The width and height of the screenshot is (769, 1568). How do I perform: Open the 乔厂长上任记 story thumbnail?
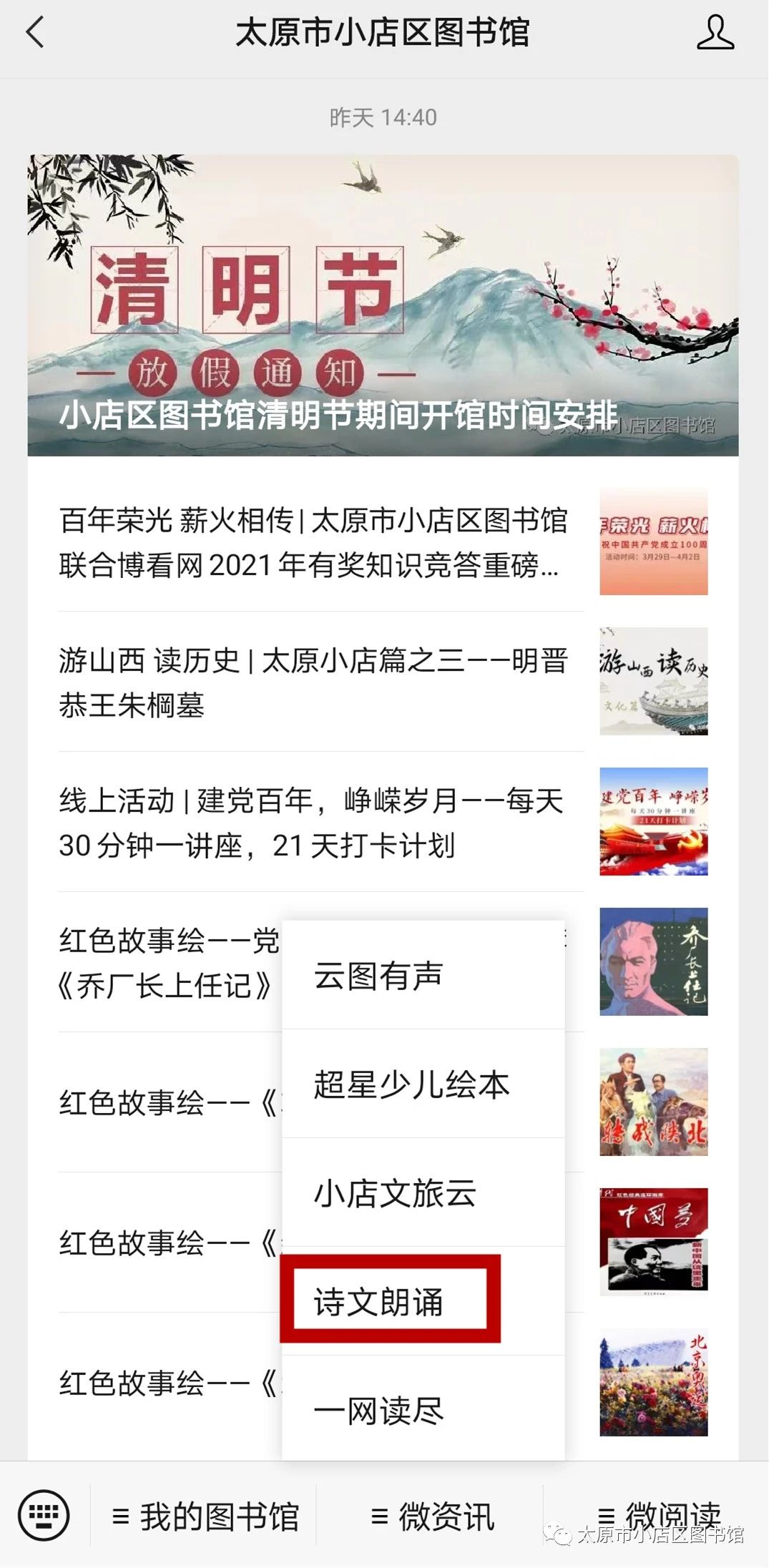(653, 962)
